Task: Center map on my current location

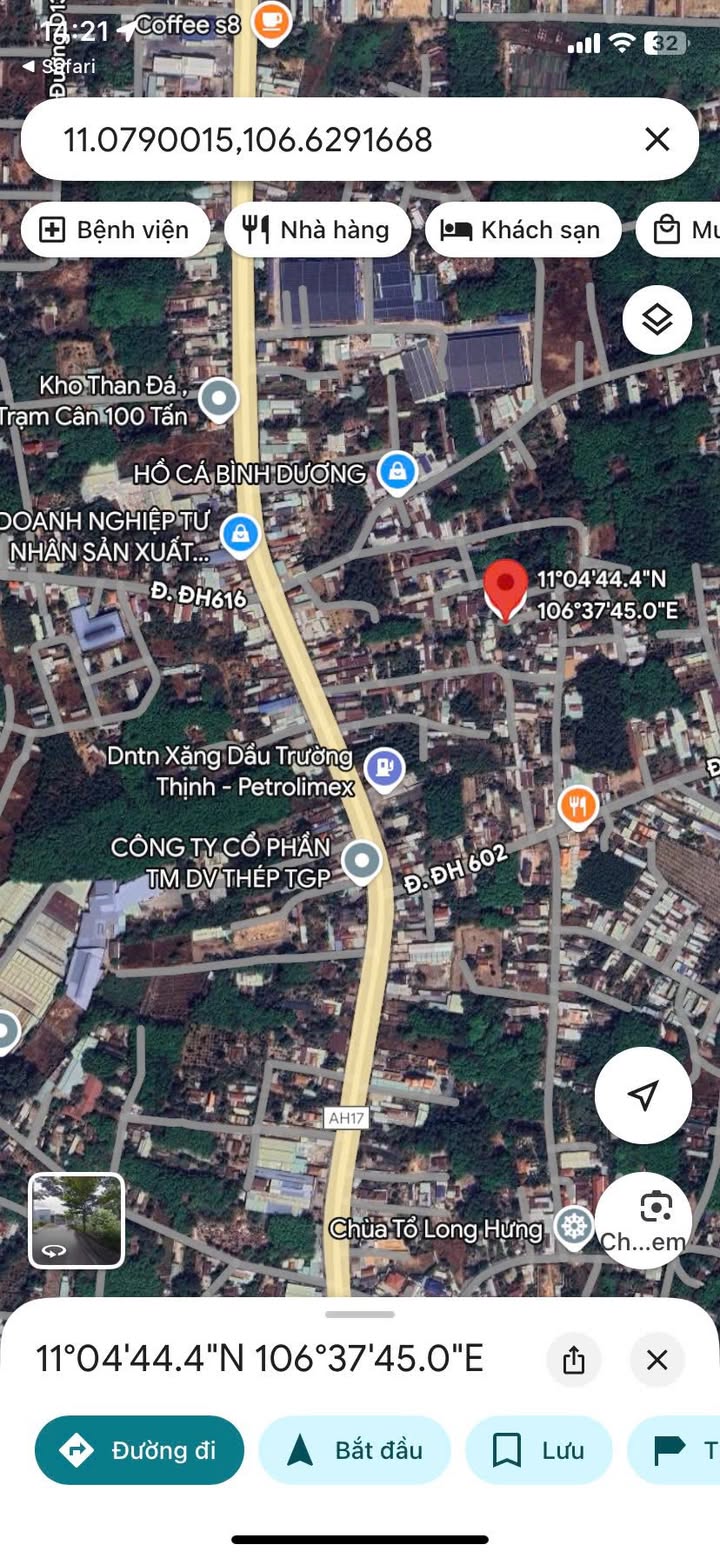Action: tap(643, 1095)
